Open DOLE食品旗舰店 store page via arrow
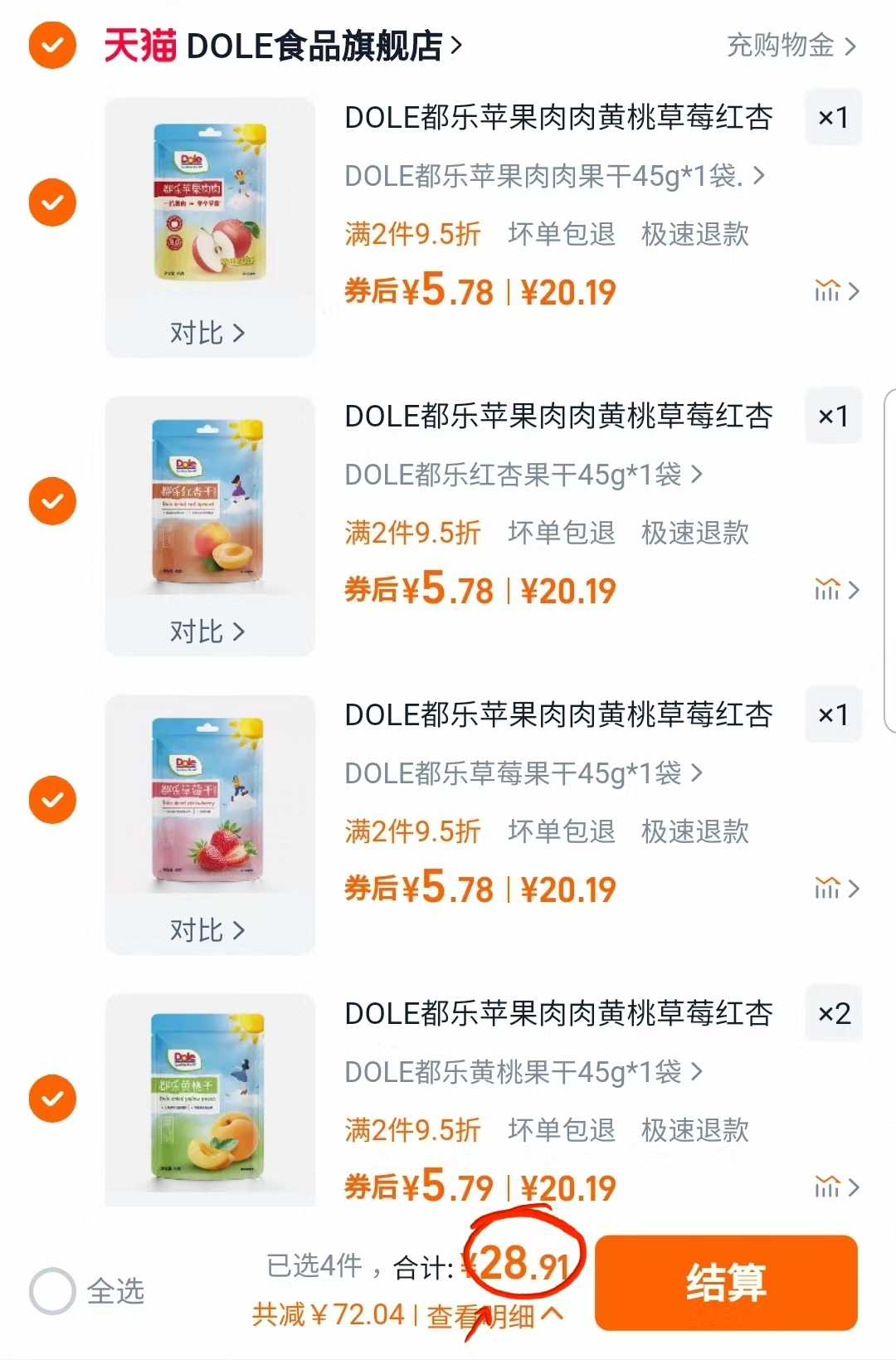Image resolution: width=896 pixels, height=1360 pixels. (454, 46)
